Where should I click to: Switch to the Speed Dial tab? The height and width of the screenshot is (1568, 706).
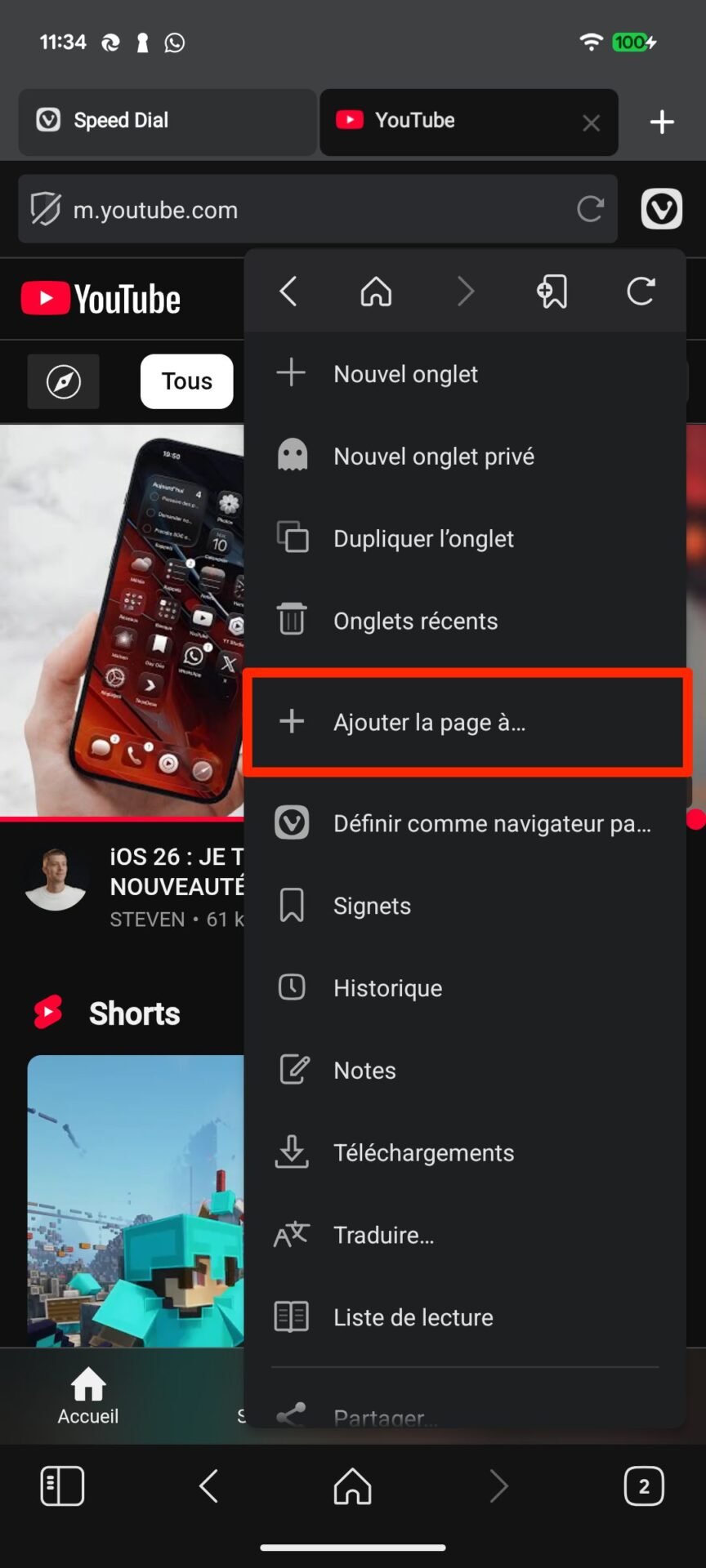[168, 121]
